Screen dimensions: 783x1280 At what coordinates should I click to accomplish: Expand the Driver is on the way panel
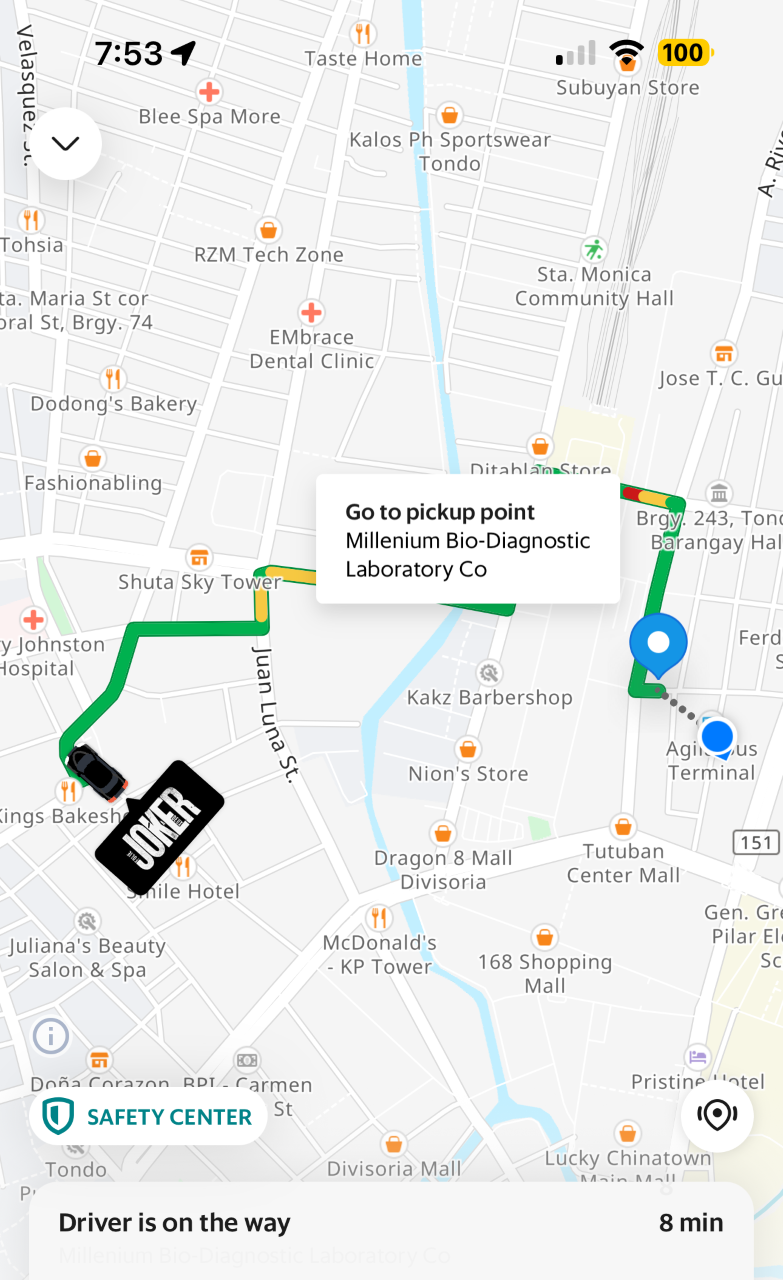tap(391, 1230)
